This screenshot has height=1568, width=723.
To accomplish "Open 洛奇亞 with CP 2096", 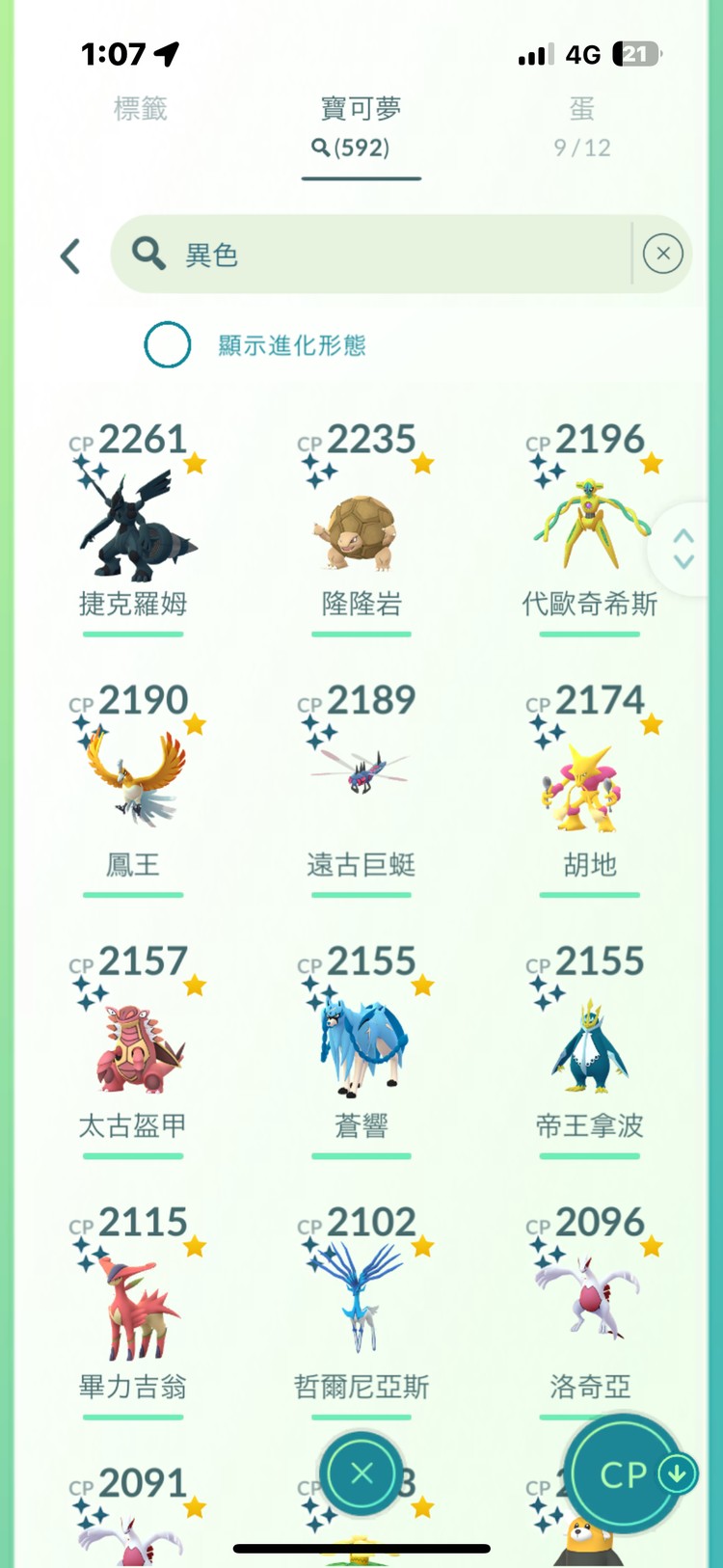I will (x=590, y=1302).
